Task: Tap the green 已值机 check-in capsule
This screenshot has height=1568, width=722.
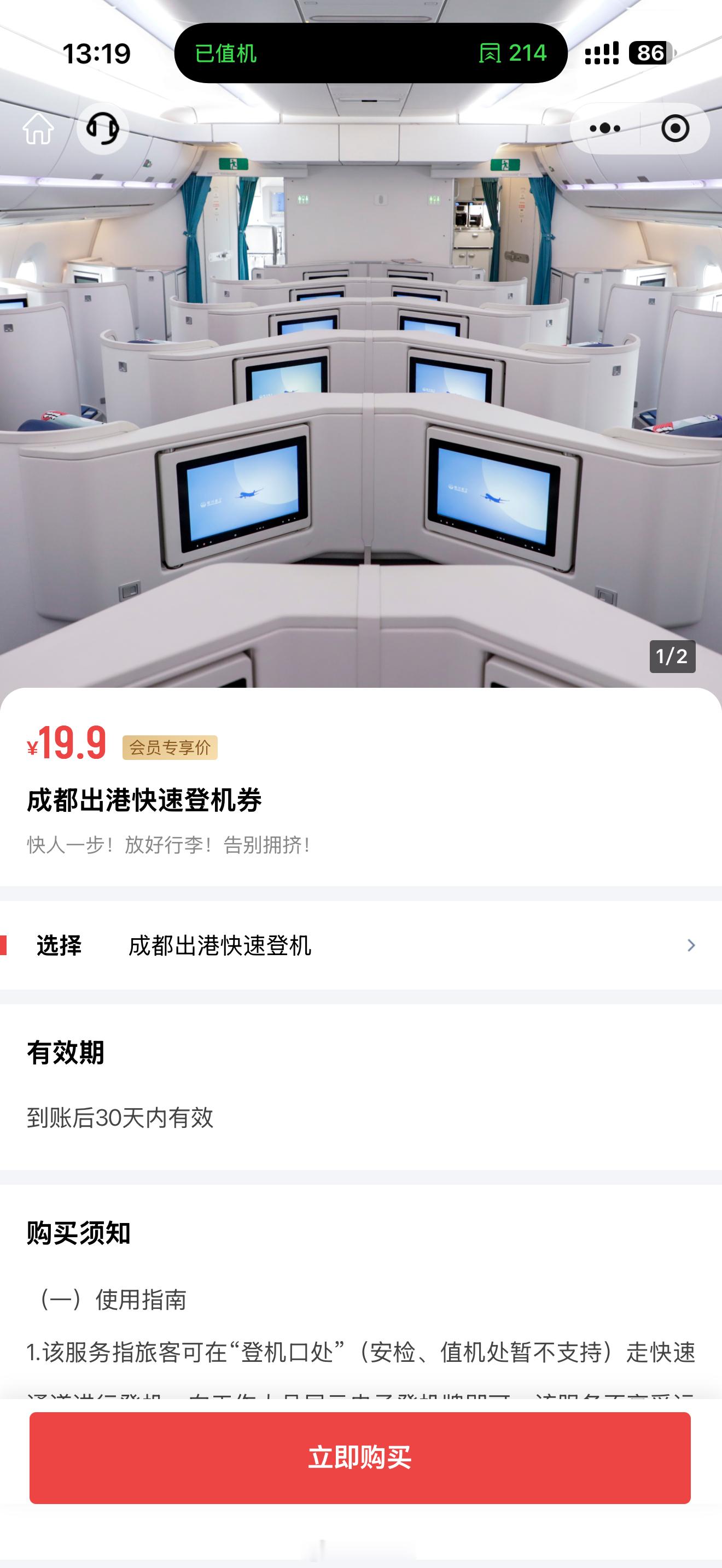Action: [225, 54]
